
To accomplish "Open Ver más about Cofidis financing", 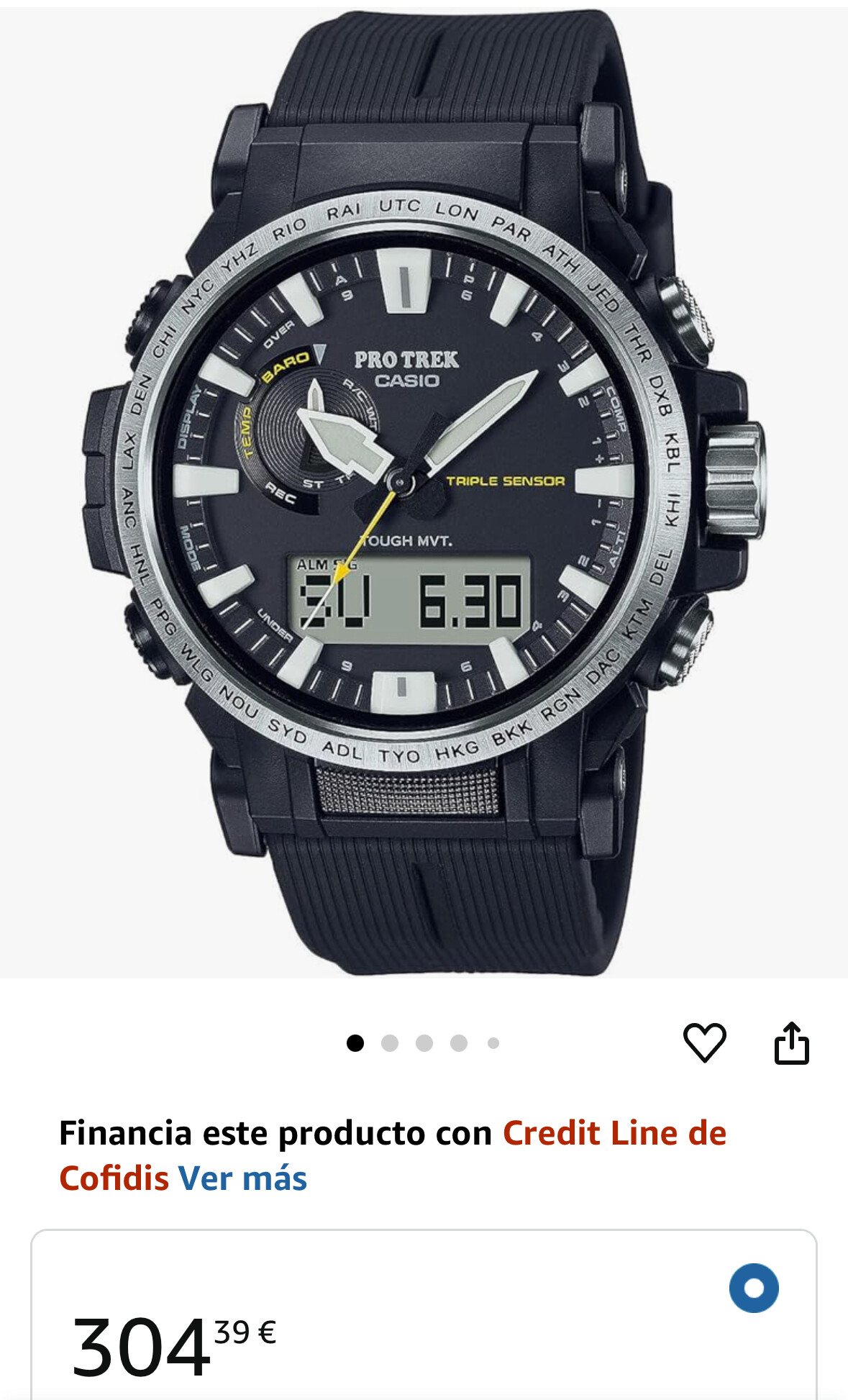I will click(x=242, y=1178).
